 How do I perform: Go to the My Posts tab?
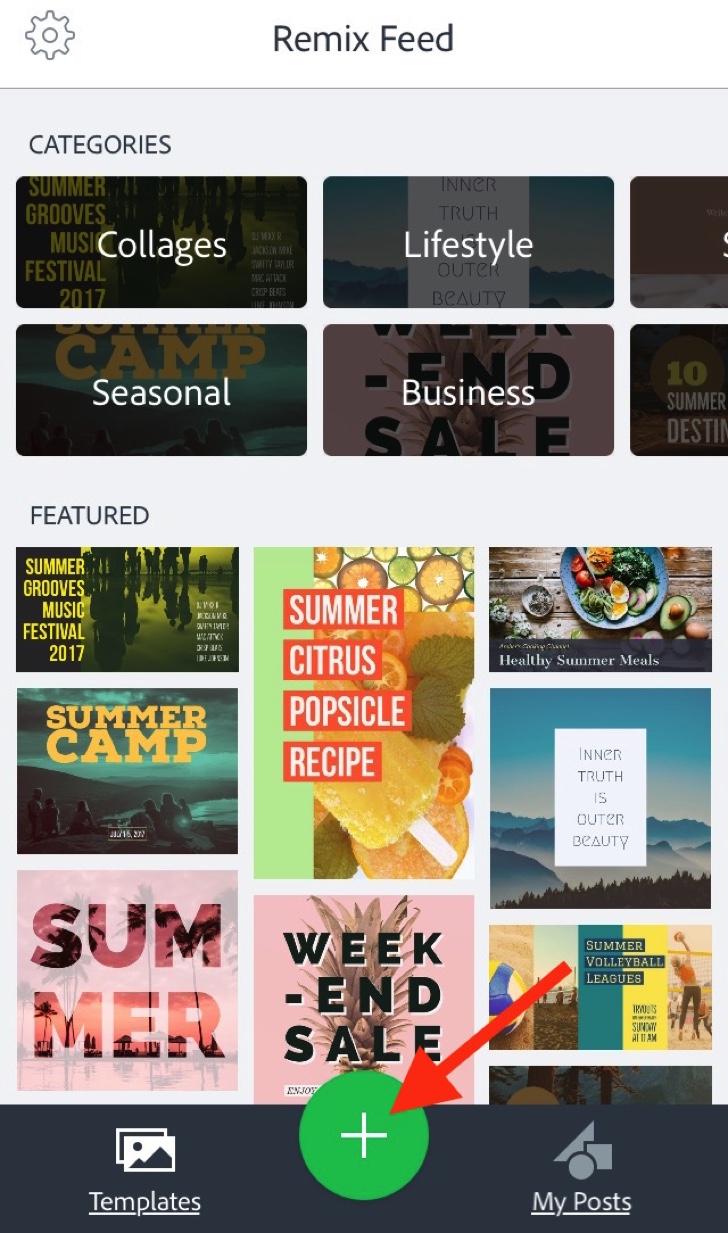pos(581,1170)
